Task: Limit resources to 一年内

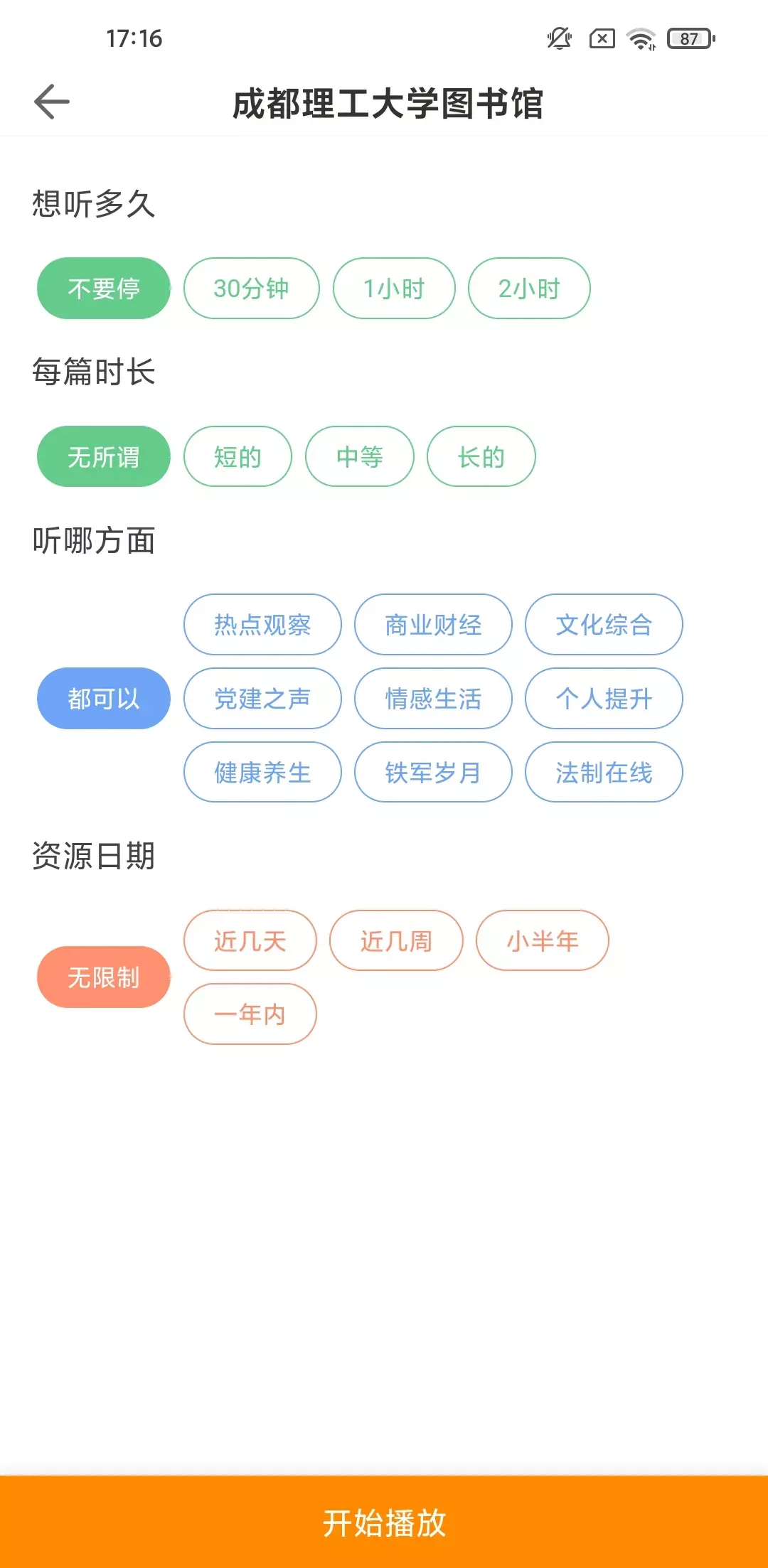Action: (x=250, y=1014)
